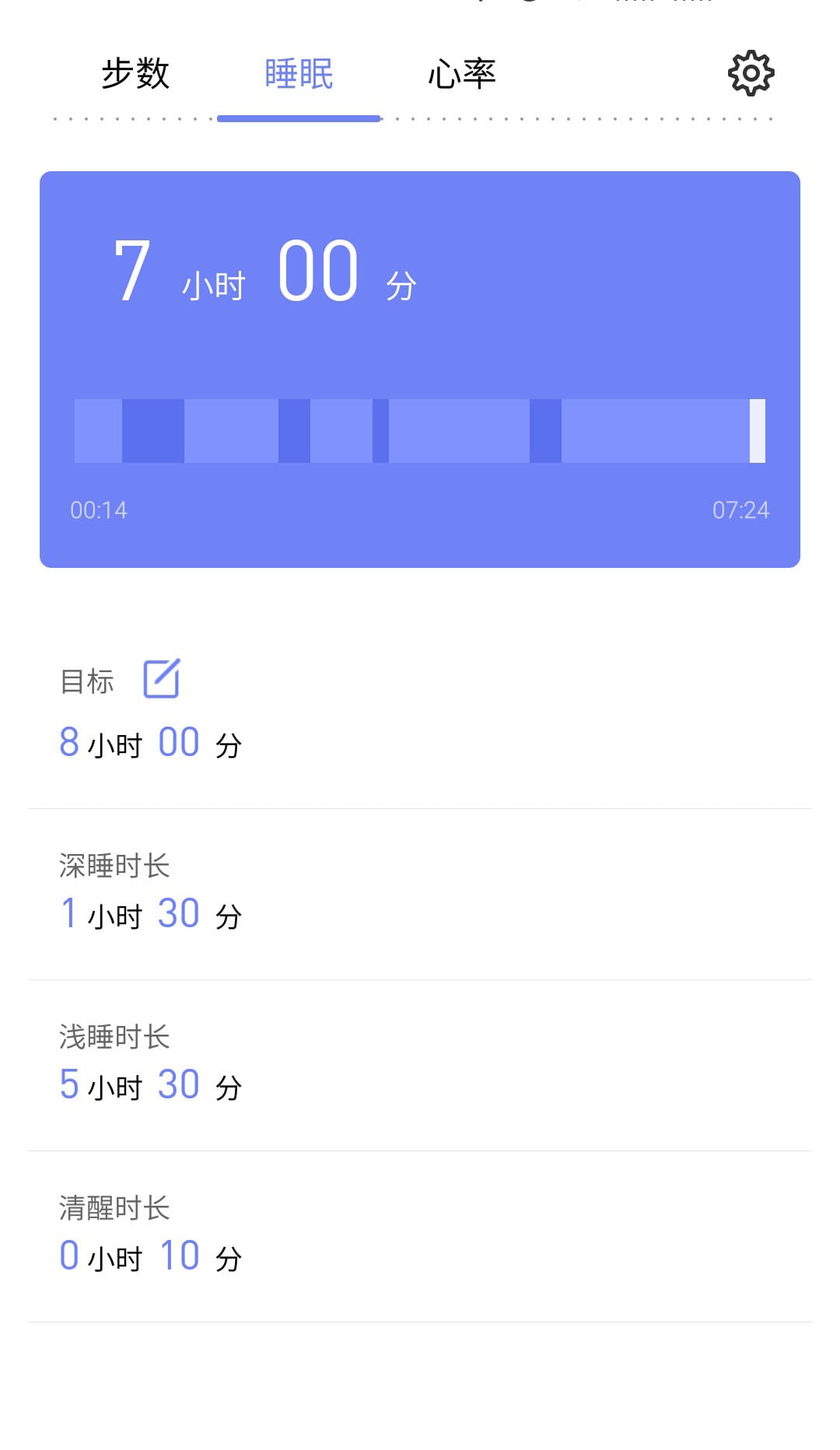
Task: Click the 00:14 start time label
Action: (96, 510)
